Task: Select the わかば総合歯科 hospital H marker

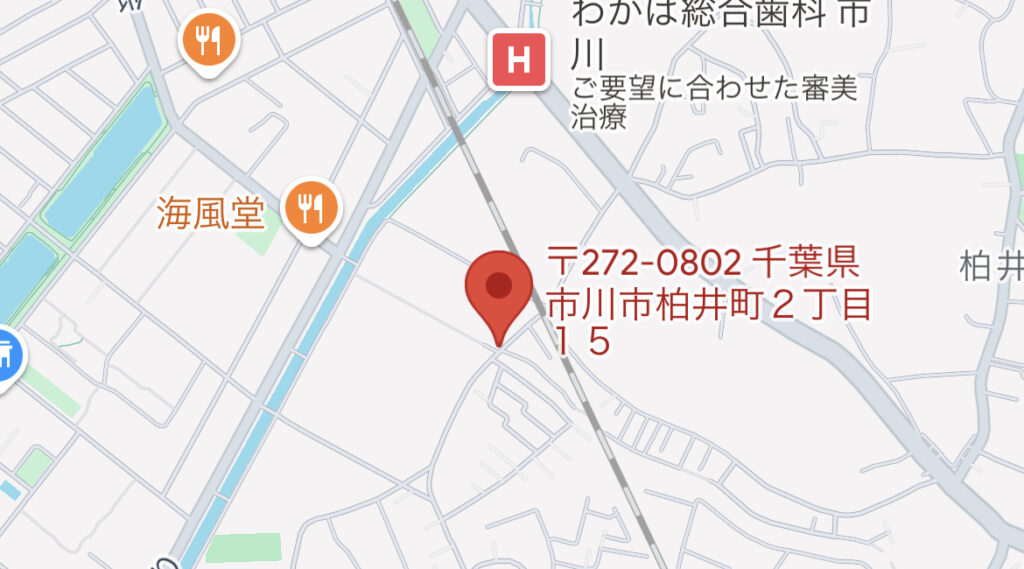Action: 518,60
